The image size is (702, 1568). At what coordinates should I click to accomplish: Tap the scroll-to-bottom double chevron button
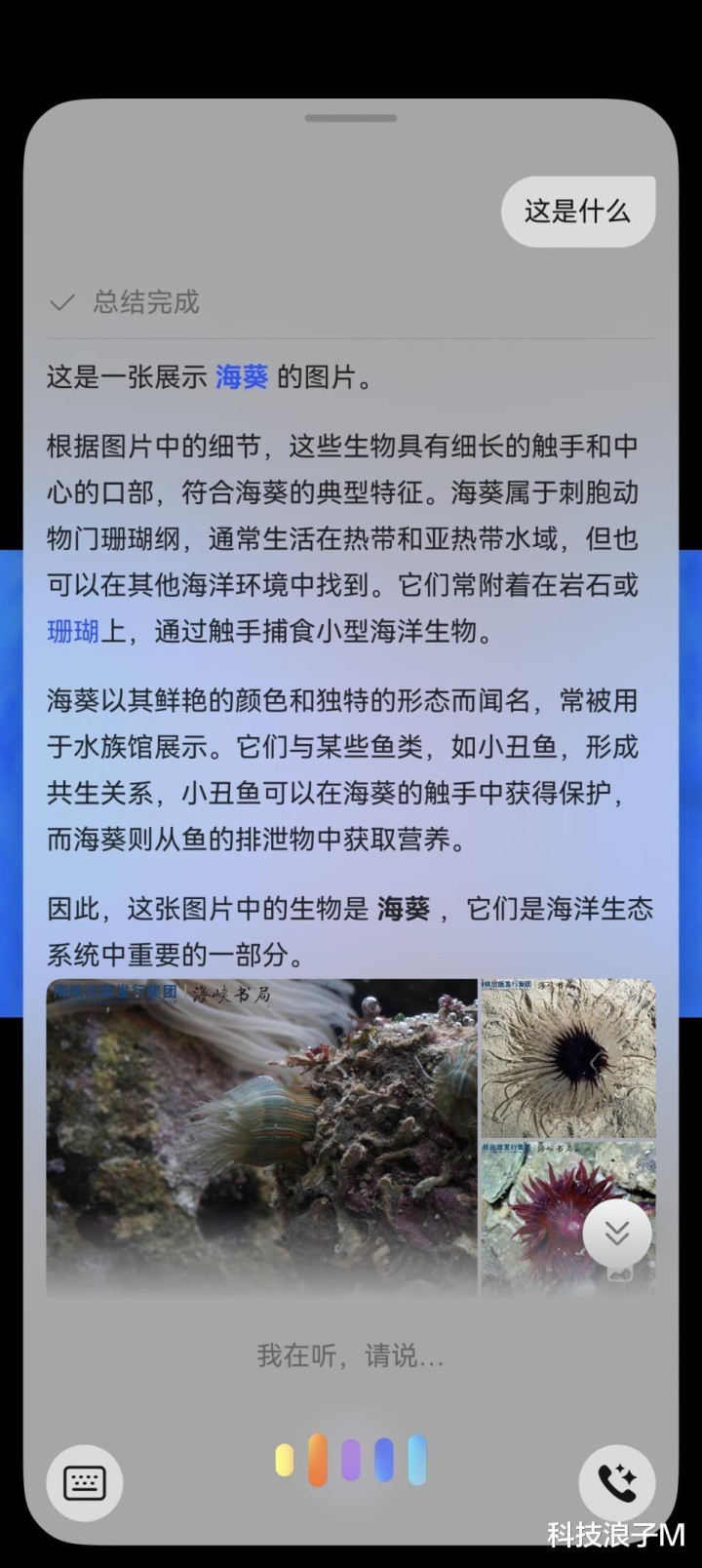pos(616,1234)
